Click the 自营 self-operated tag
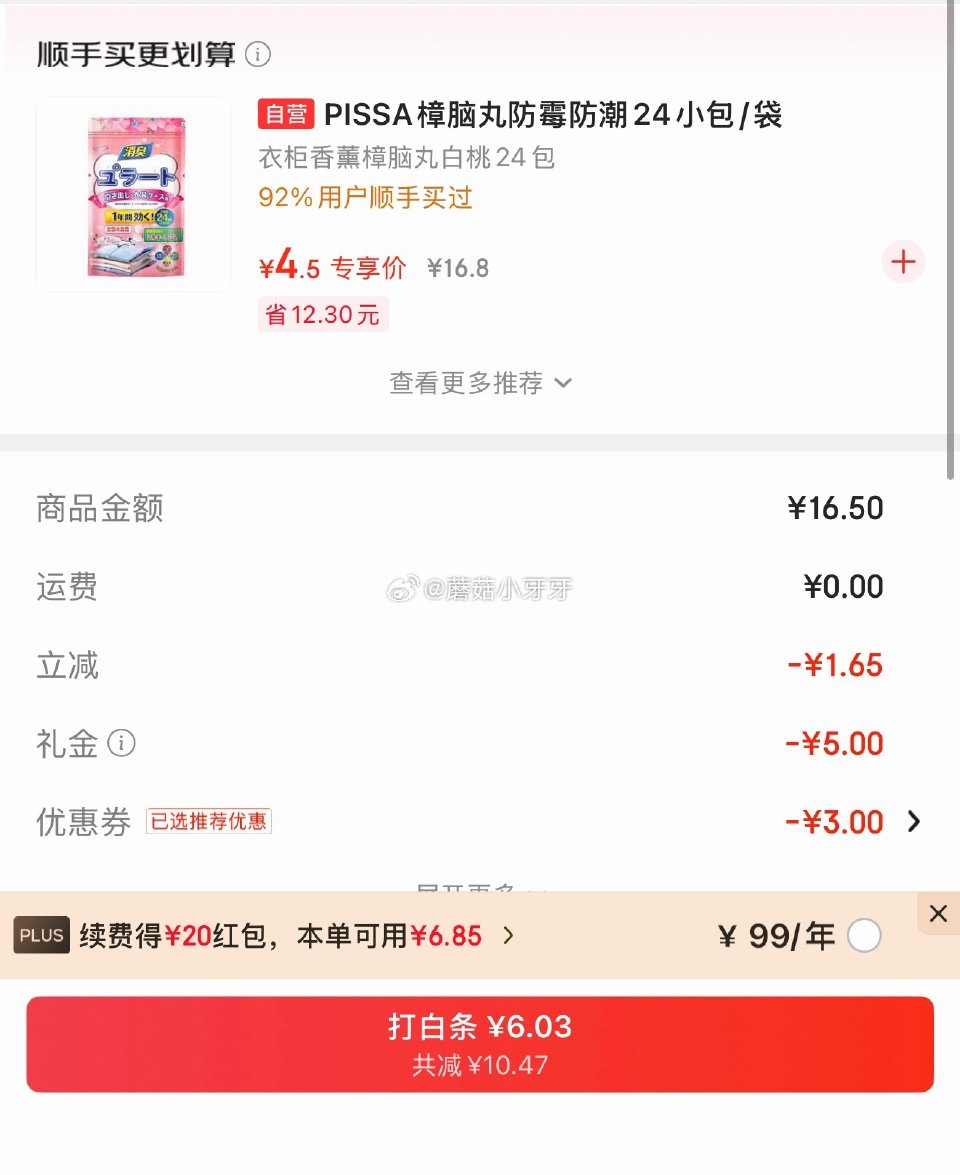 tap(284, 115)
